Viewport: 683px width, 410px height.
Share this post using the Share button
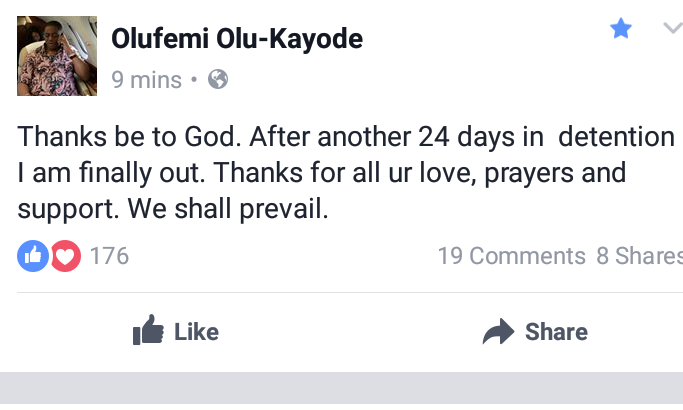pyautogui.click(x=535, y=332)
